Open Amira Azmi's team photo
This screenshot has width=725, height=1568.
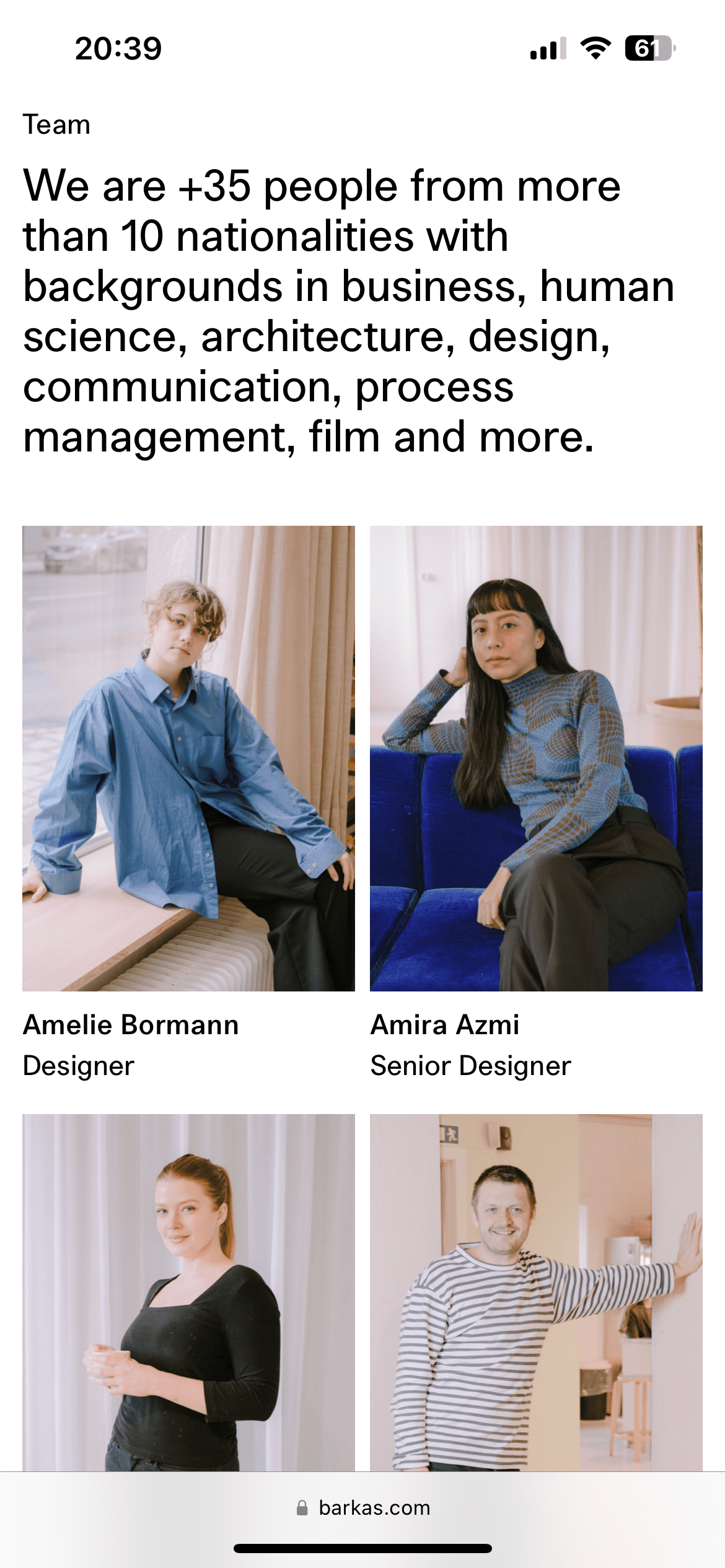pos(536,758)
